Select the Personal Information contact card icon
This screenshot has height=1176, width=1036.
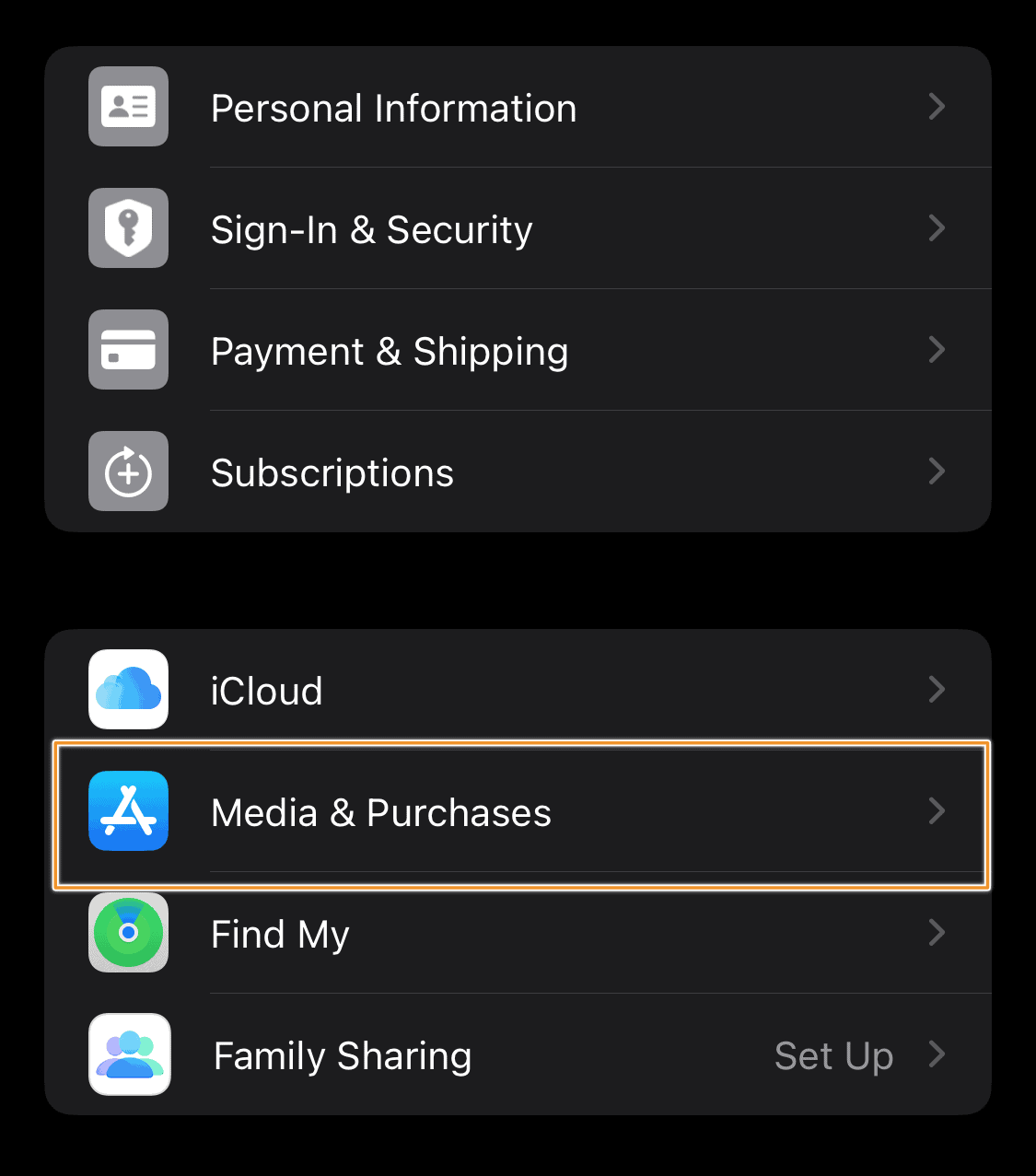pyautogui.click(x=128, y=107)
